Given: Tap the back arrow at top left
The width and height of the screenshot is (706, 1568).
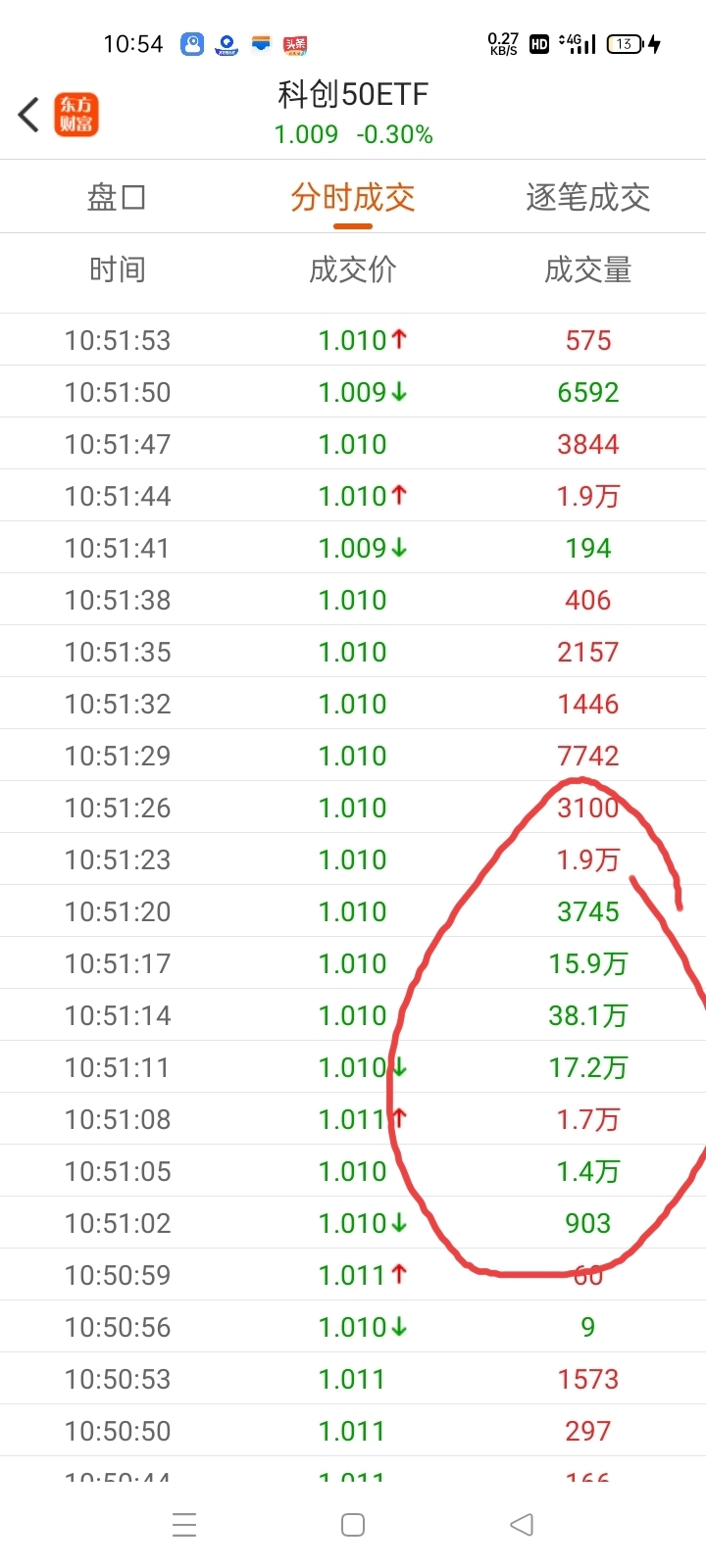Looking at the screenshot, I should pos(26,115).
